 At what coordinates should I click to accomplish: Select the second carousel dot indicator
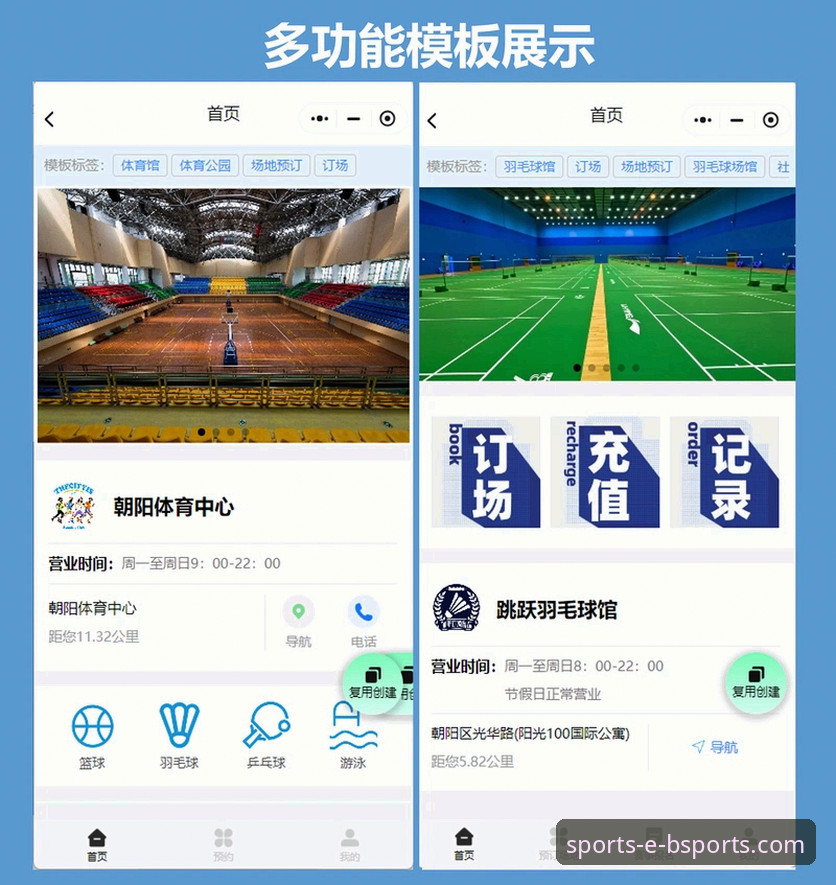click(x=591, y=368)
